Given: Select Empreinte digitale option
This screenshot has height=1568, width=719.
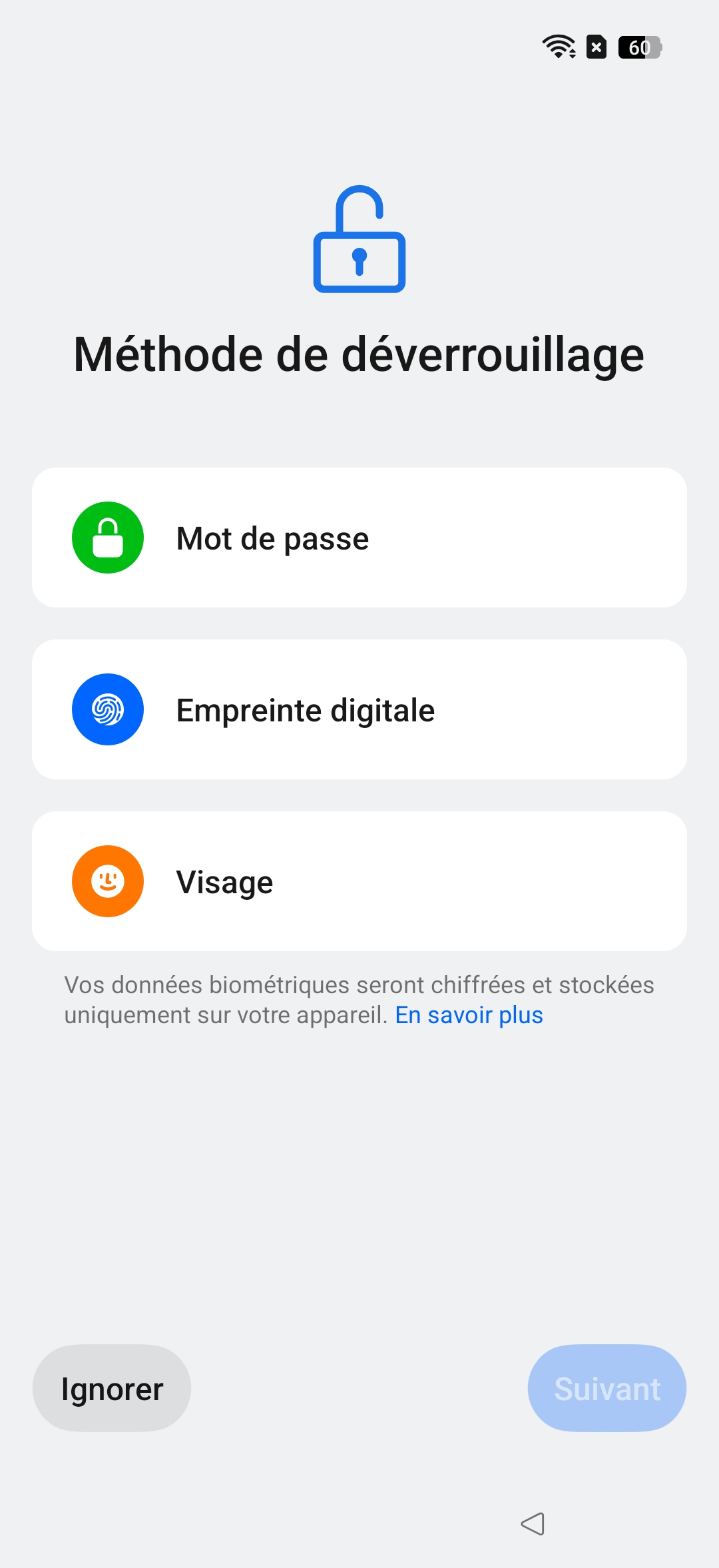Looking at the screenshot, I should tap(359, 709).
